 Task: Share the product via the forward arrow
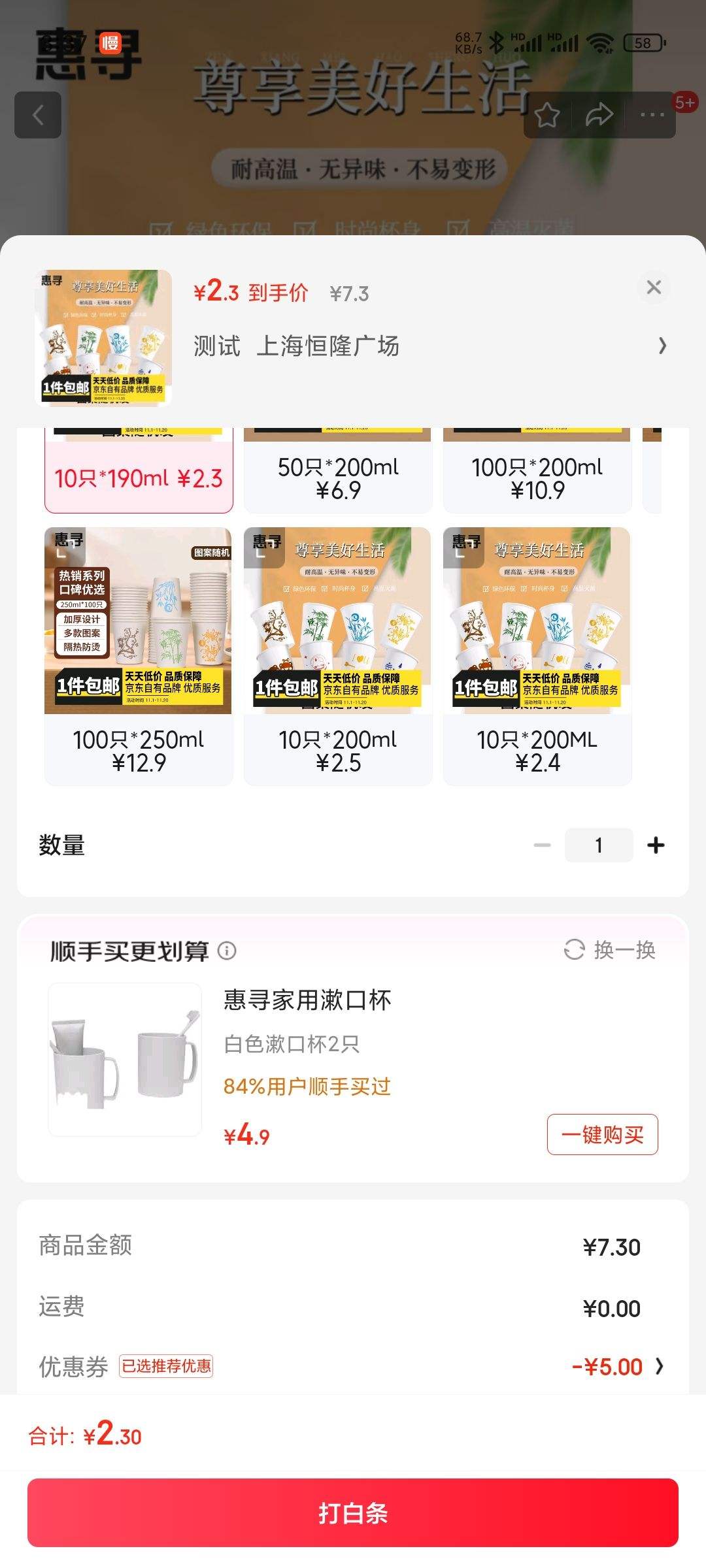tap(598, 116)
